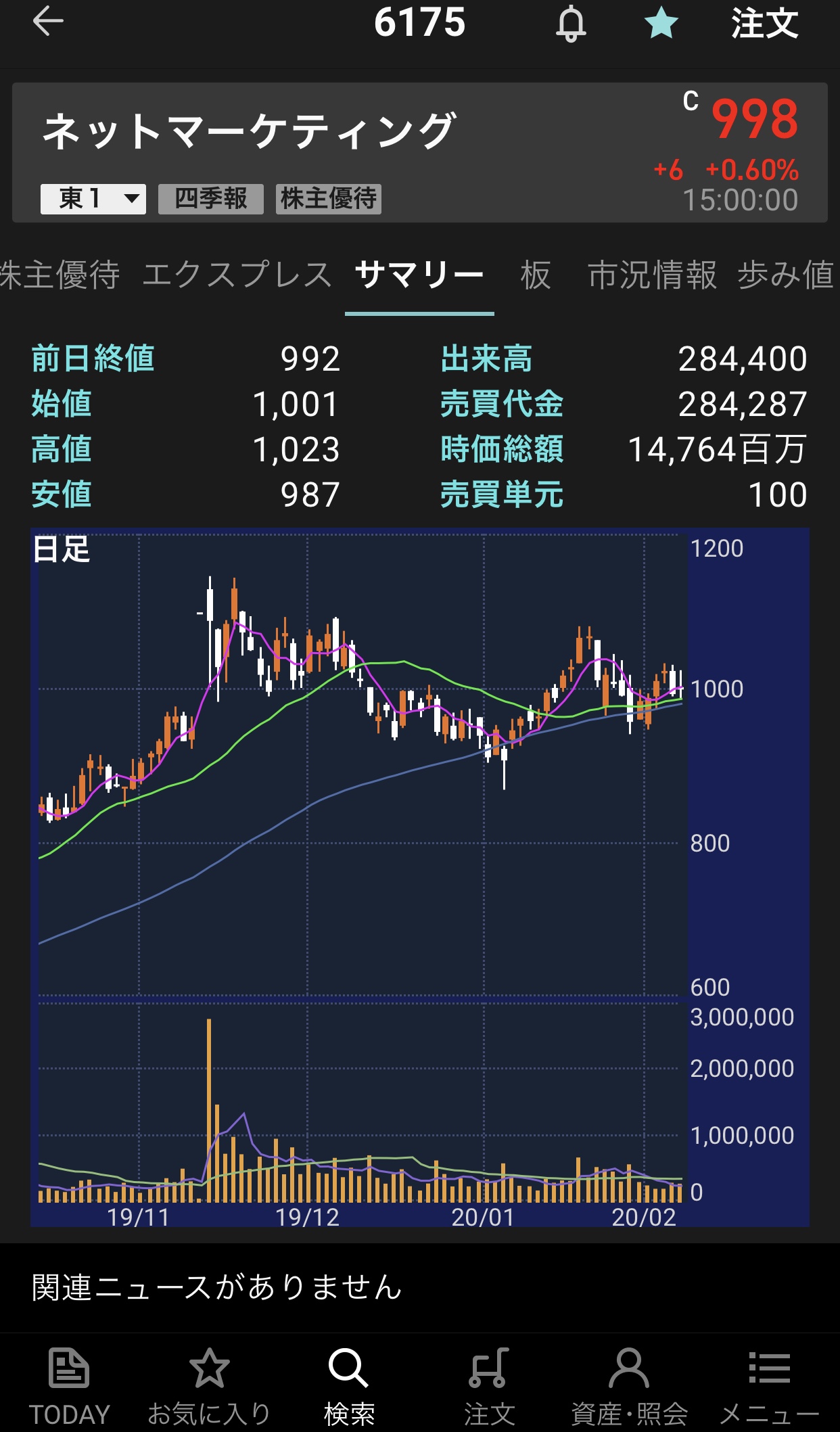
Task: Open the price alert bell
Action: (571, 24)
